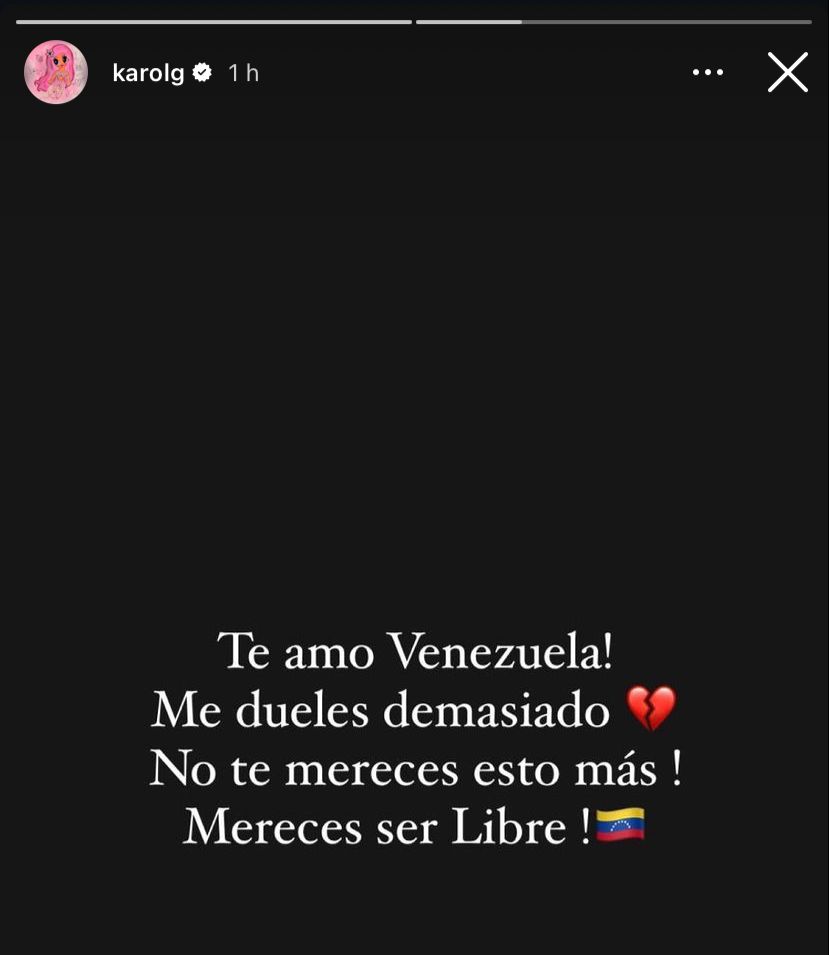Close the story viewer
Viewport: 829px width, 955px height.
[x=787, y=72]
